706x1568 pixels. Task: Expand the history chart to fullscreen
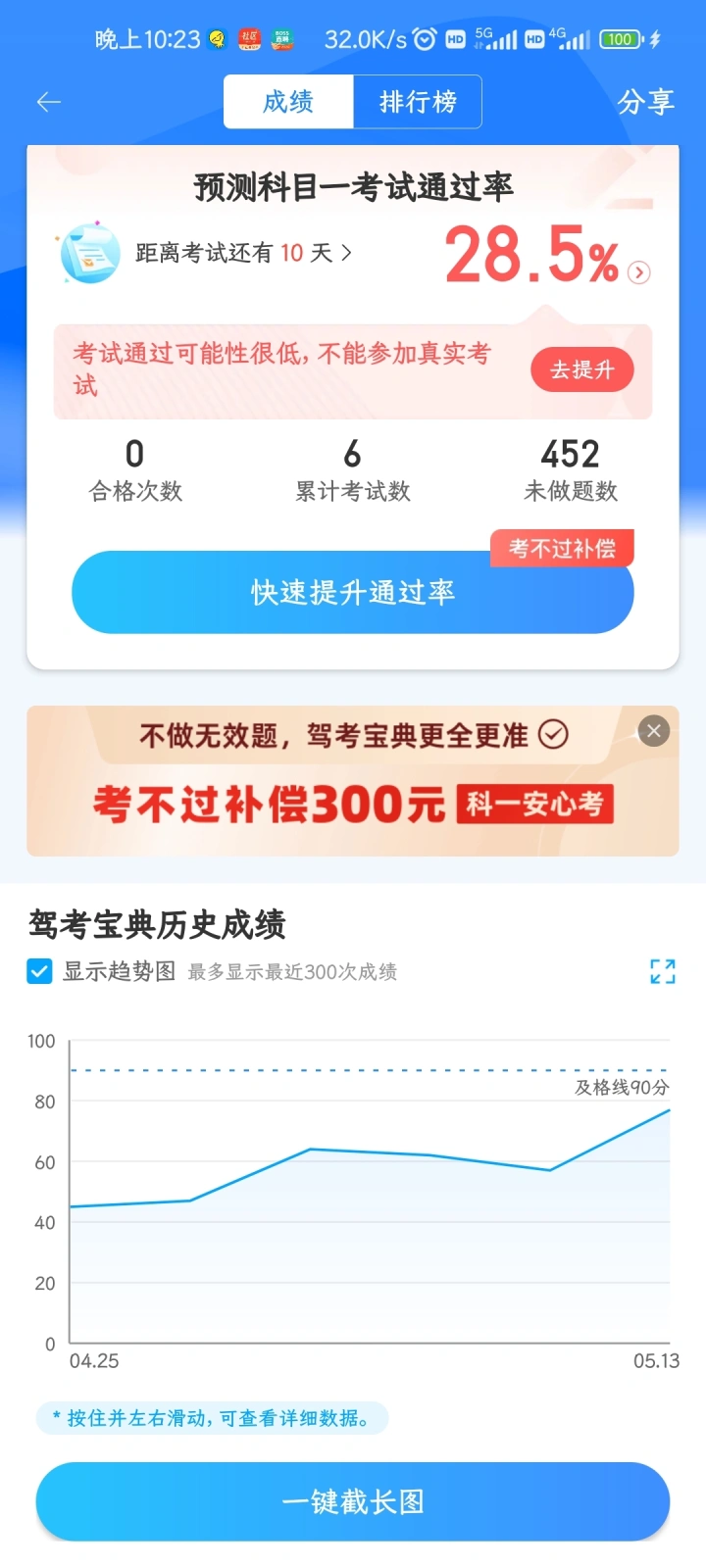pos(663,971)
